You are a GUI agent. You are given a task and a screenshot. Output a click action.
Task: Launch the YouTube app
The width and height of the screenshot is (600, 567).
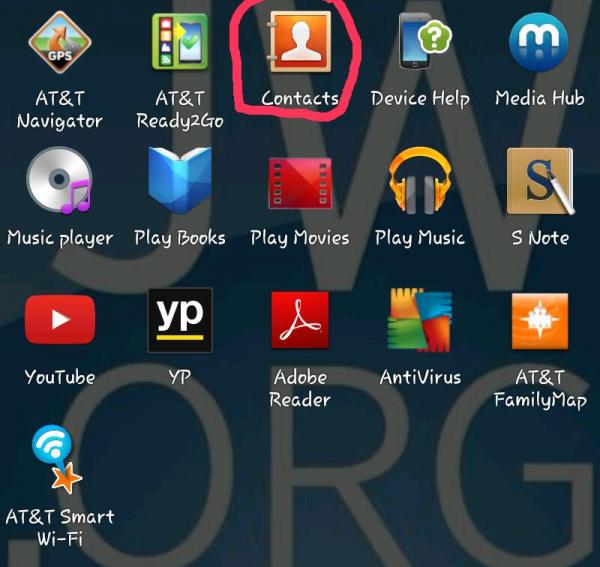(x=60, y=320)
